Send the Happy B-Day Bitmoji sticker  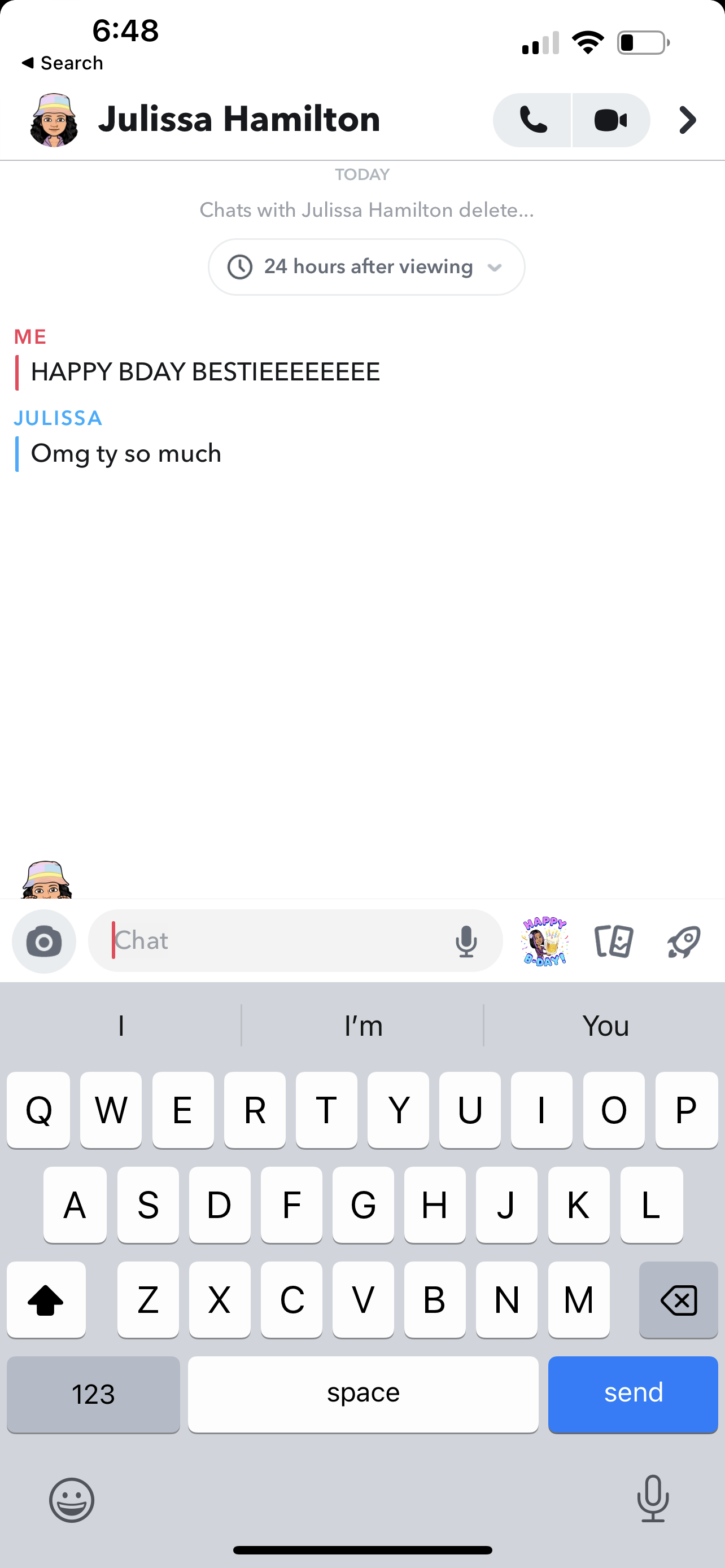click(x=544, y=941)
